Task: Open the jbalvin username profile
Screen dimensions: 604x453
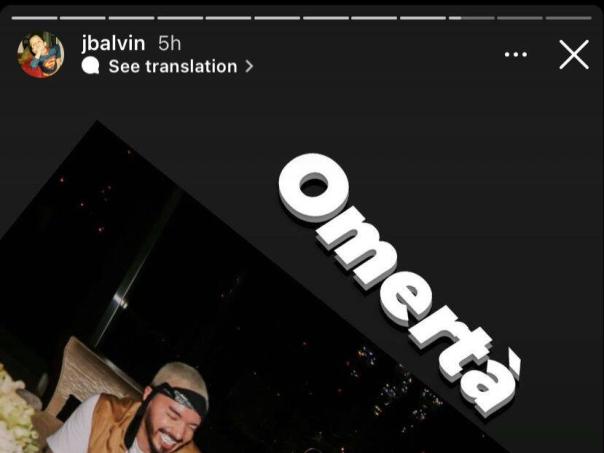Action: click(x=113, y=43)
